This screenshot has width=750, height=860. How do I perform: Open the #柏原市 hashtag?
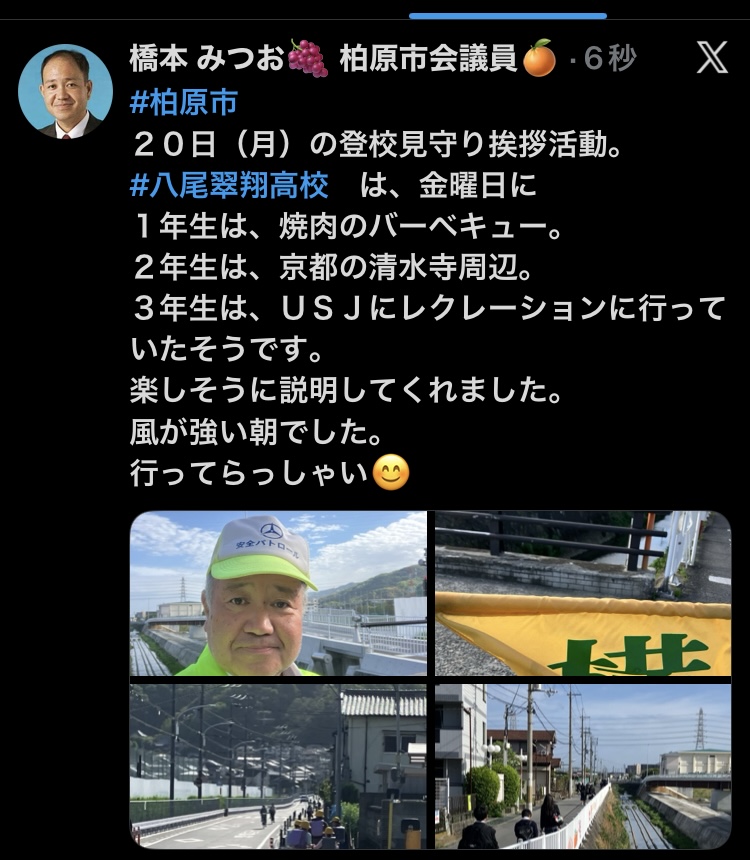coord(183,102)
